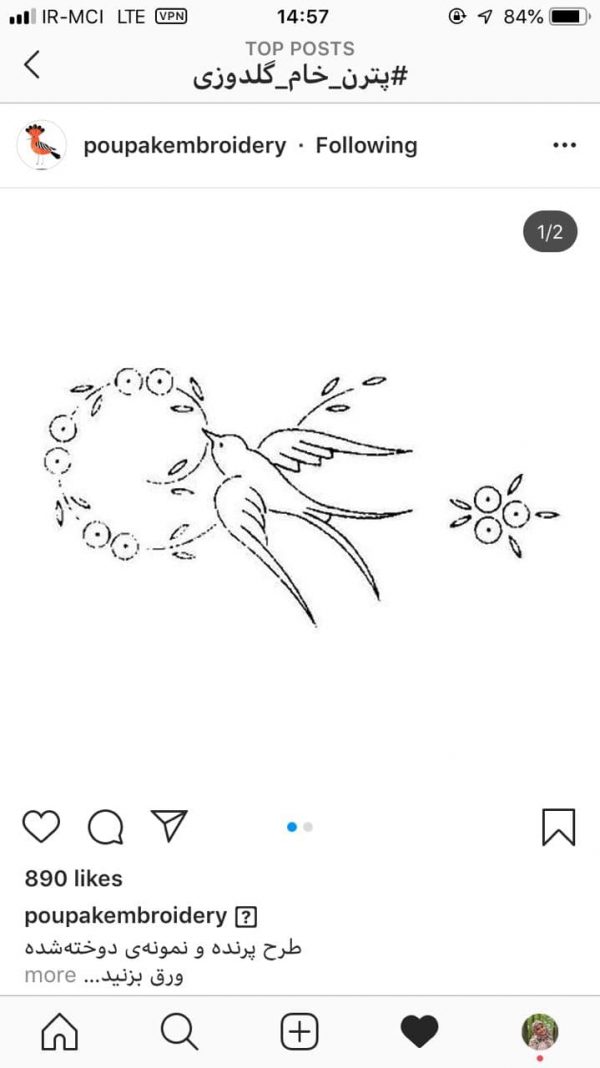Create a new post with plus button

(x=300, y=1031)
